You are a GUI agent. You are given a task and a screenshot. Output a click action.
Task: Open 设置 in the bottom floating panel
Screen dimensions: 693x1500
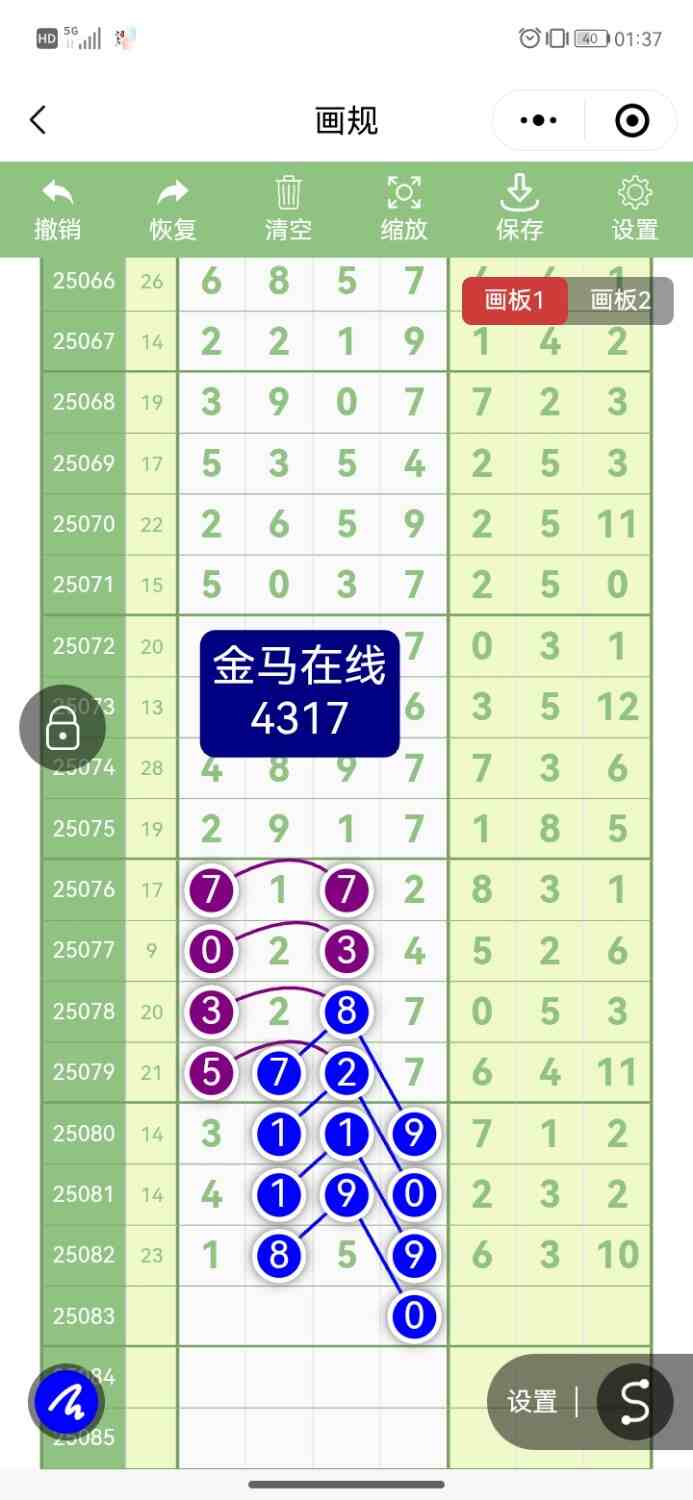pyautogui.click(x=531, y=1402)
